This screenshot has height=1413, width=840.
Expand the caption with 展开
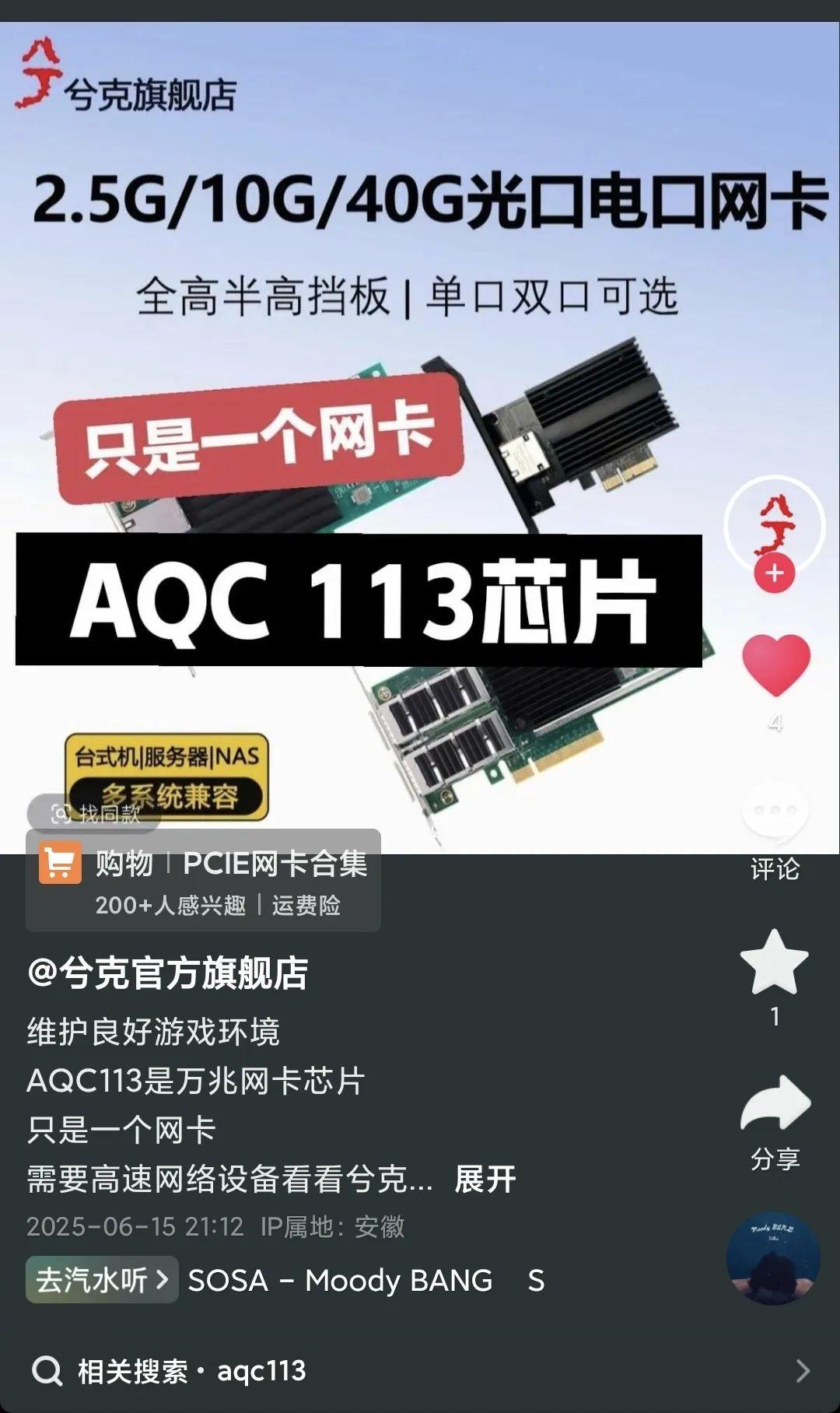click(x=485, y=1180)
